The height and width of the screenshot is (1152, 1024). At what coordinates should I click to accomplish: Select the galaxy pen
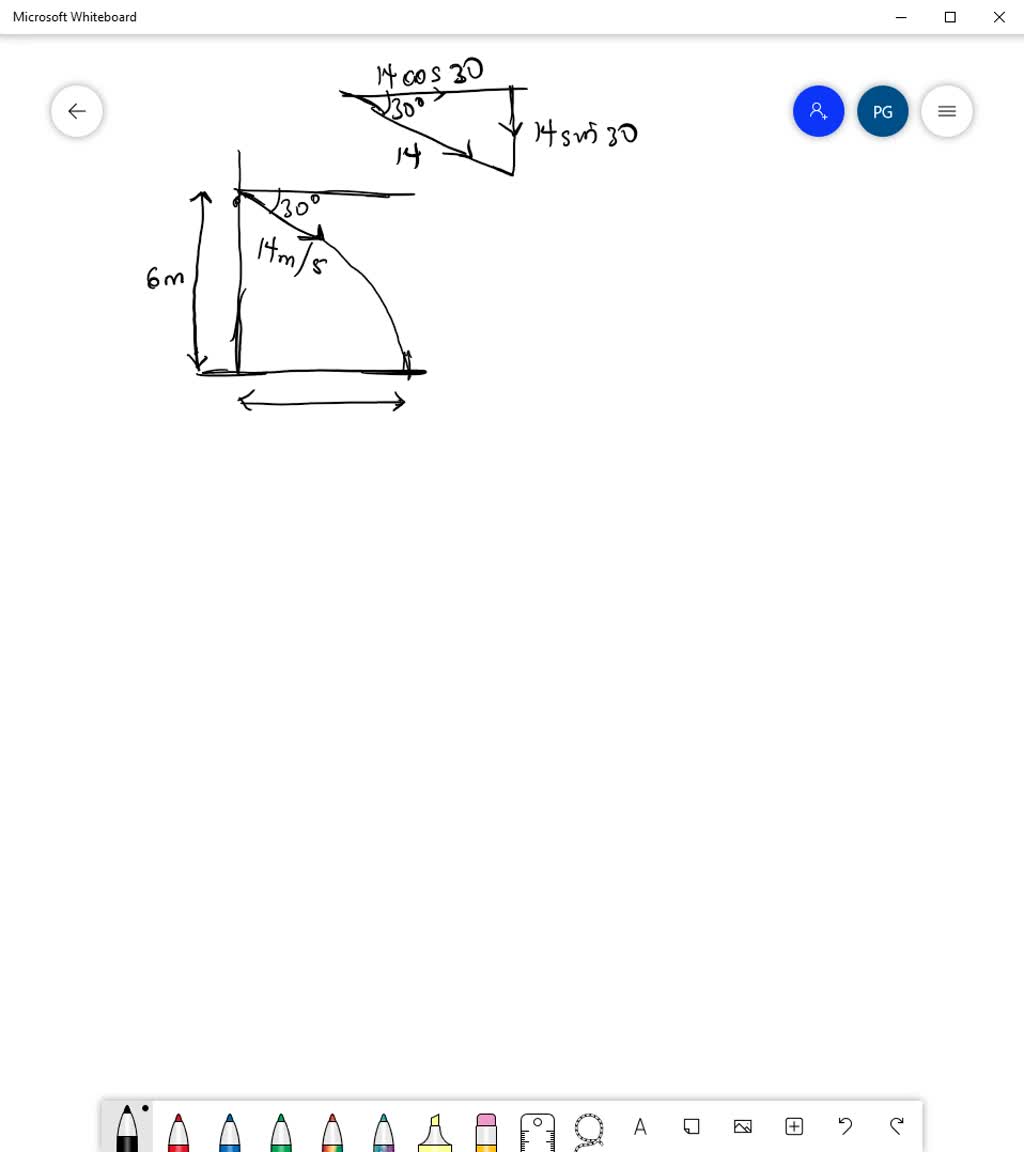(383, 1130)
